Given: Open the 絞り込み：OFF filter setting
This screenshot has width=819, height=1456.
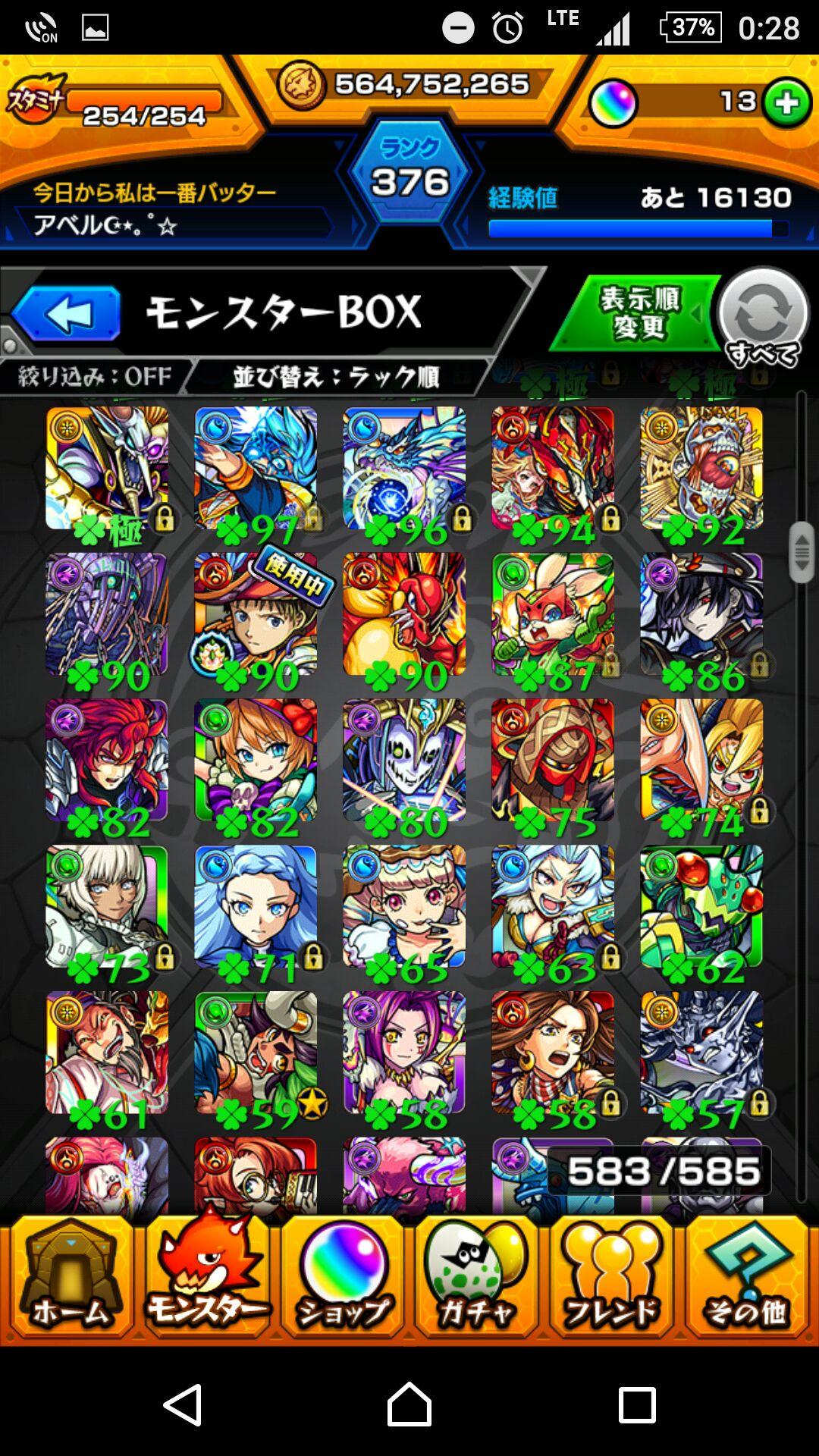Looking at the screenshot, I should tap(95, 377).
